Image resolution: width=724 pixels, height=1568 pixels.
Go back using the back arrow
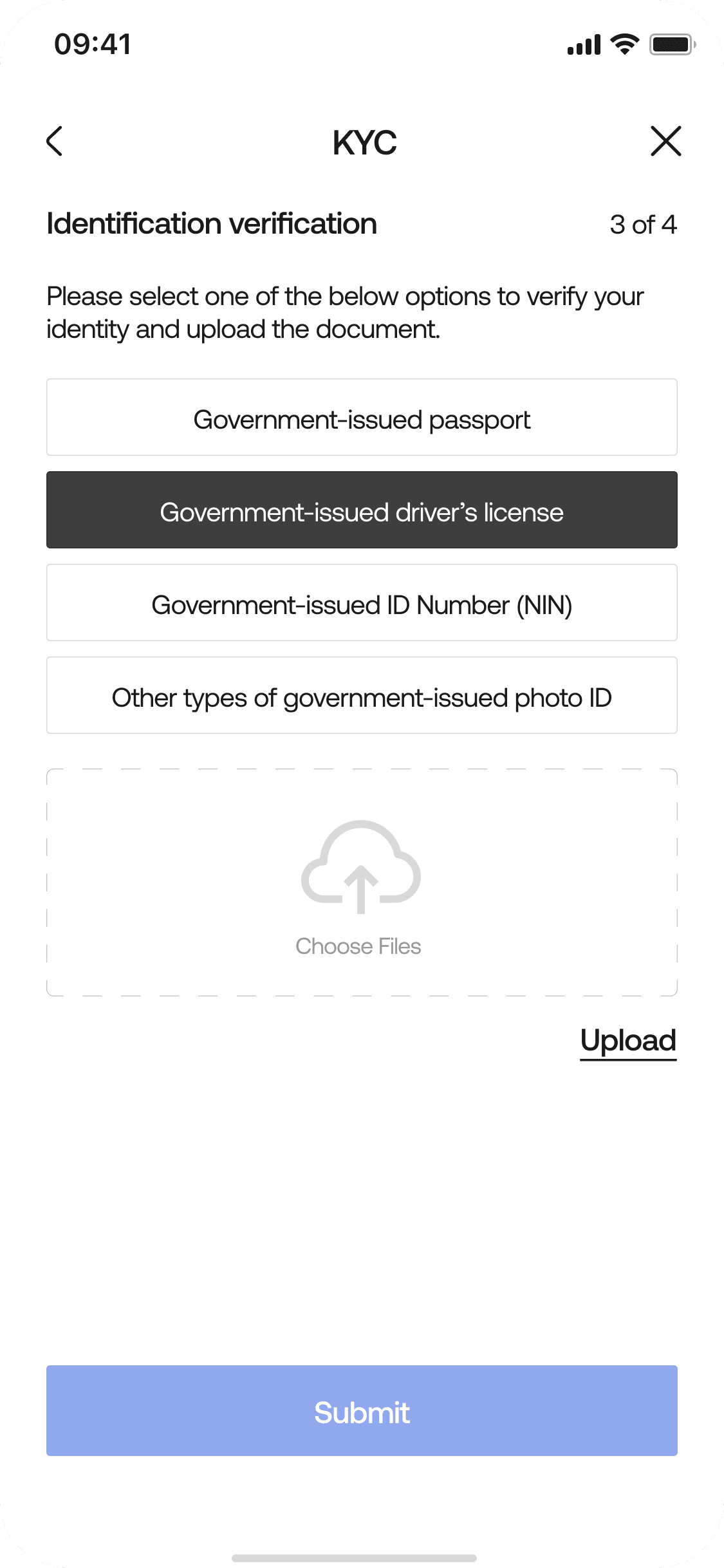[x=55, y=141]
